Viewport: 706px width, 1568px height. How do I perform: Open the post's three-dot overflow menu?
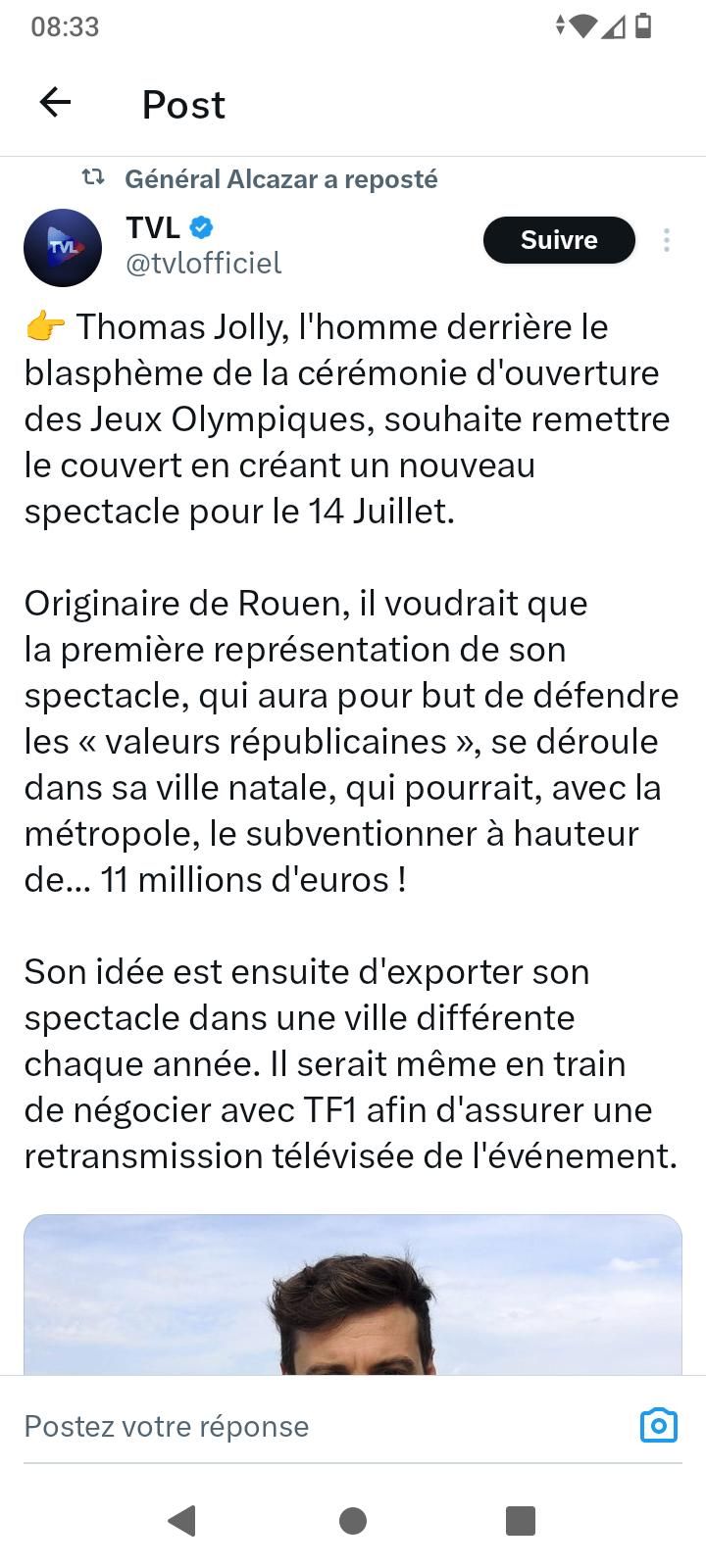[x=667, y=240]
